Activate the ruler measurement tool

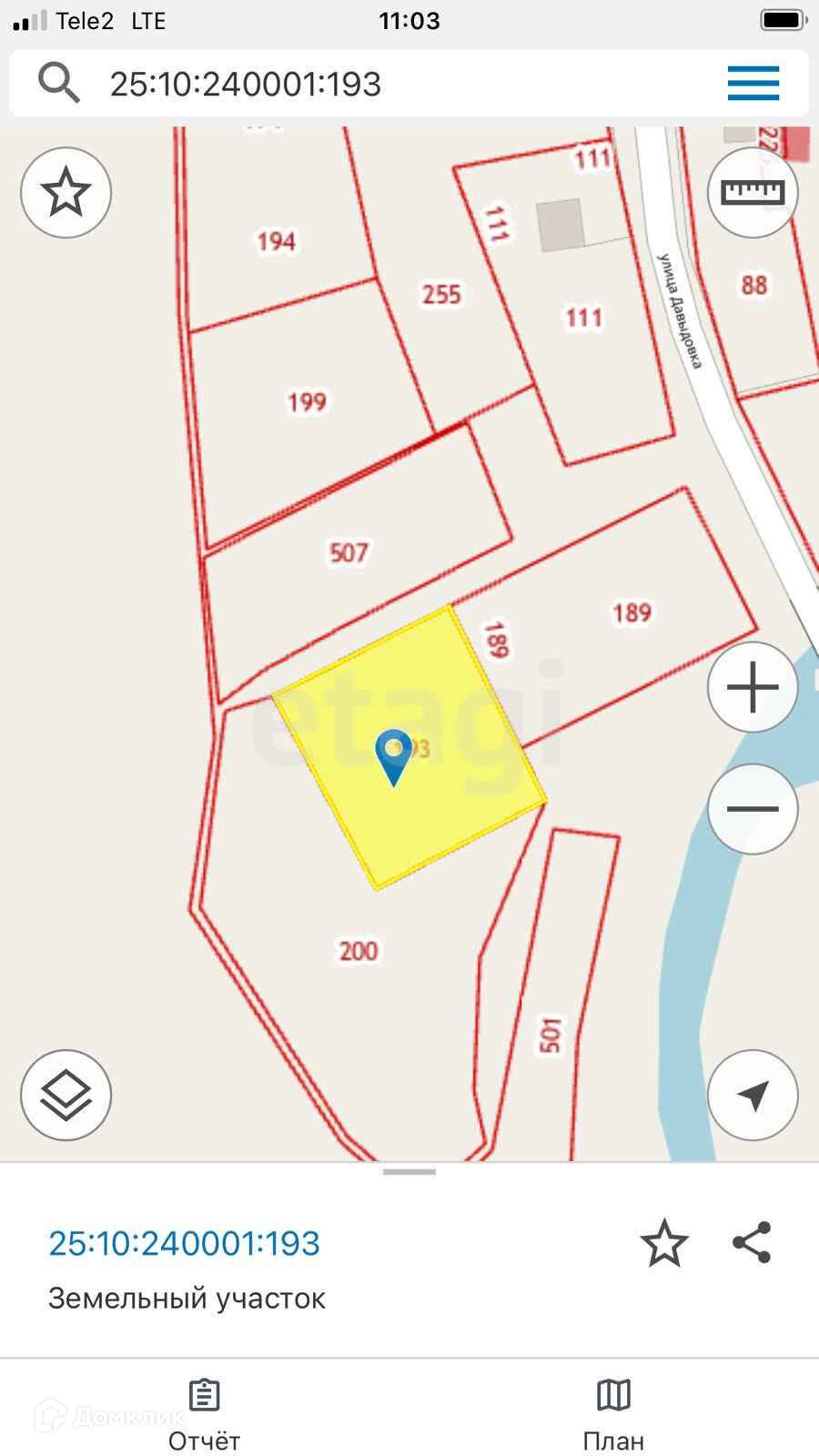tap(753, 193)
